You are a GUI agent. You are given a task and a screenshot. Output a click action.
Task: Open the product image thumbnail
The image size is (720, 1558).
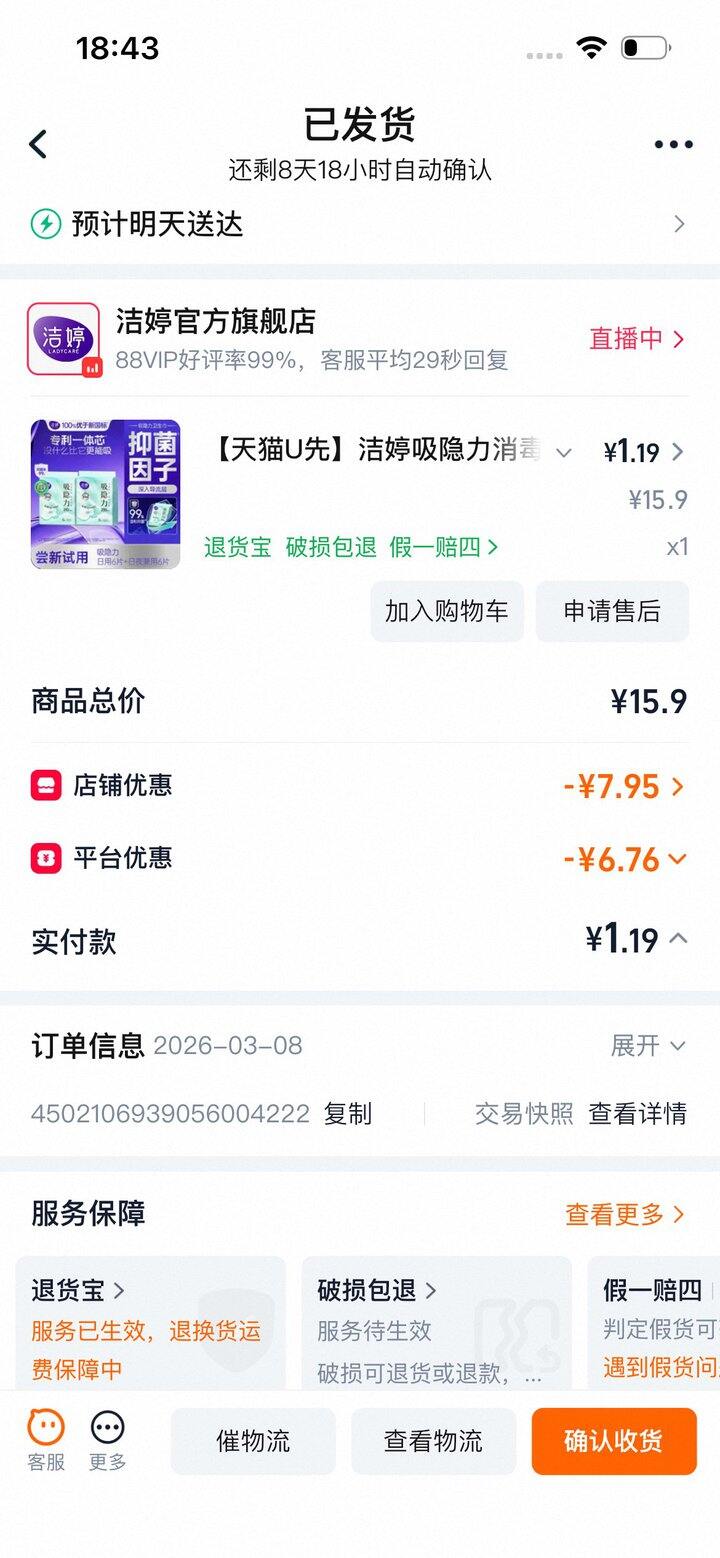(x=106, y=494)
